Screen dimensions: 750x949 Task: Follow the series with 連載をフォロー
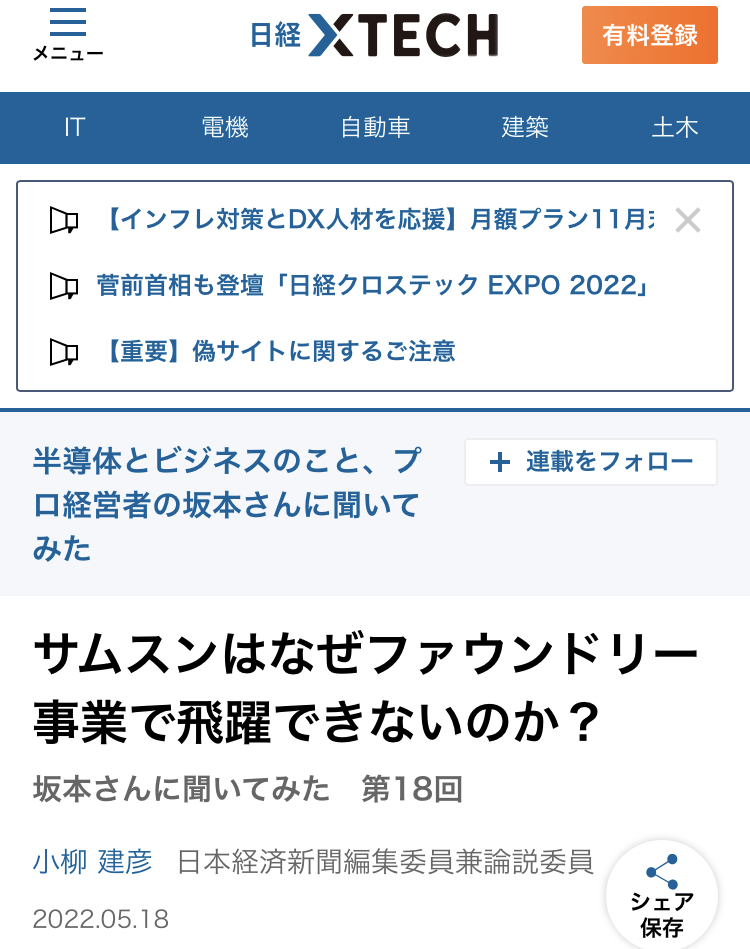(591, 462)
